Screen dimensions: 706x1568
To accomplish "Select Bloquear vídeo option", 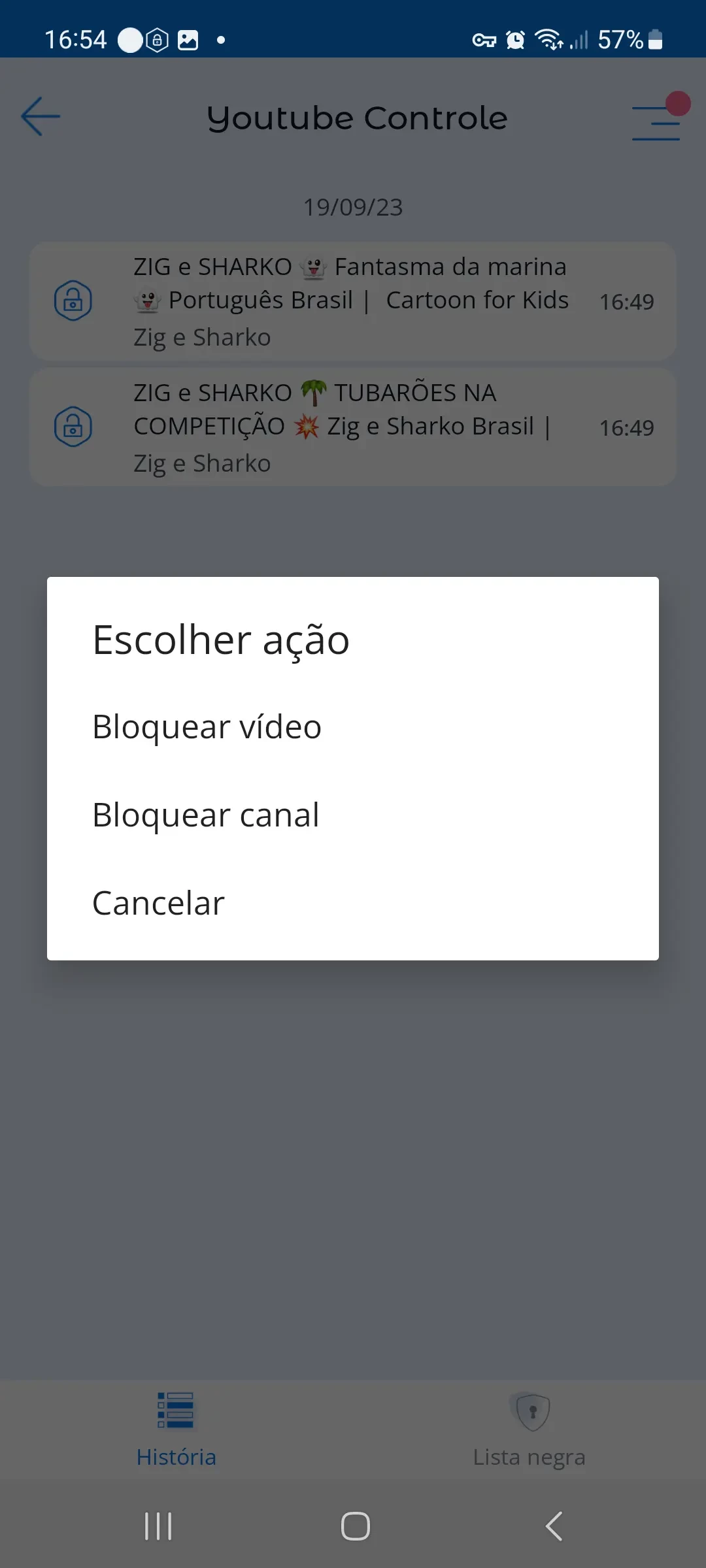I will (x=207, y=727).
